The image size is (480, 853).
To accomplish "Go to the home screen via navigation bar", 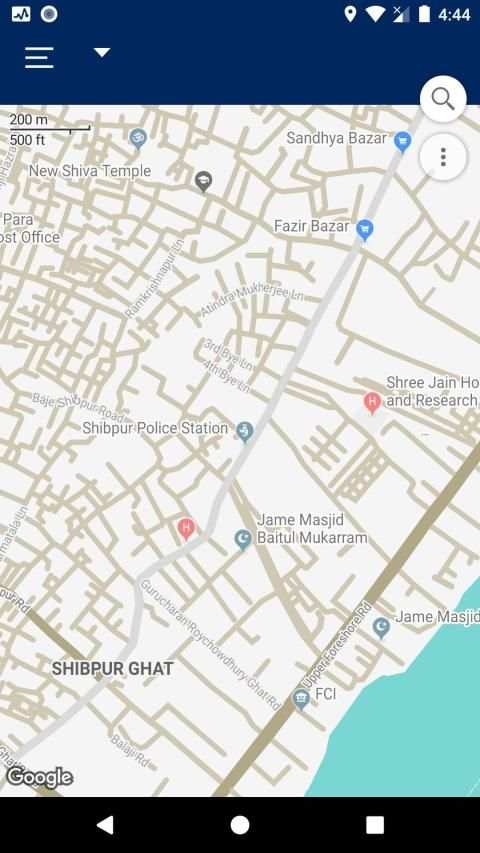I will 240,825.
